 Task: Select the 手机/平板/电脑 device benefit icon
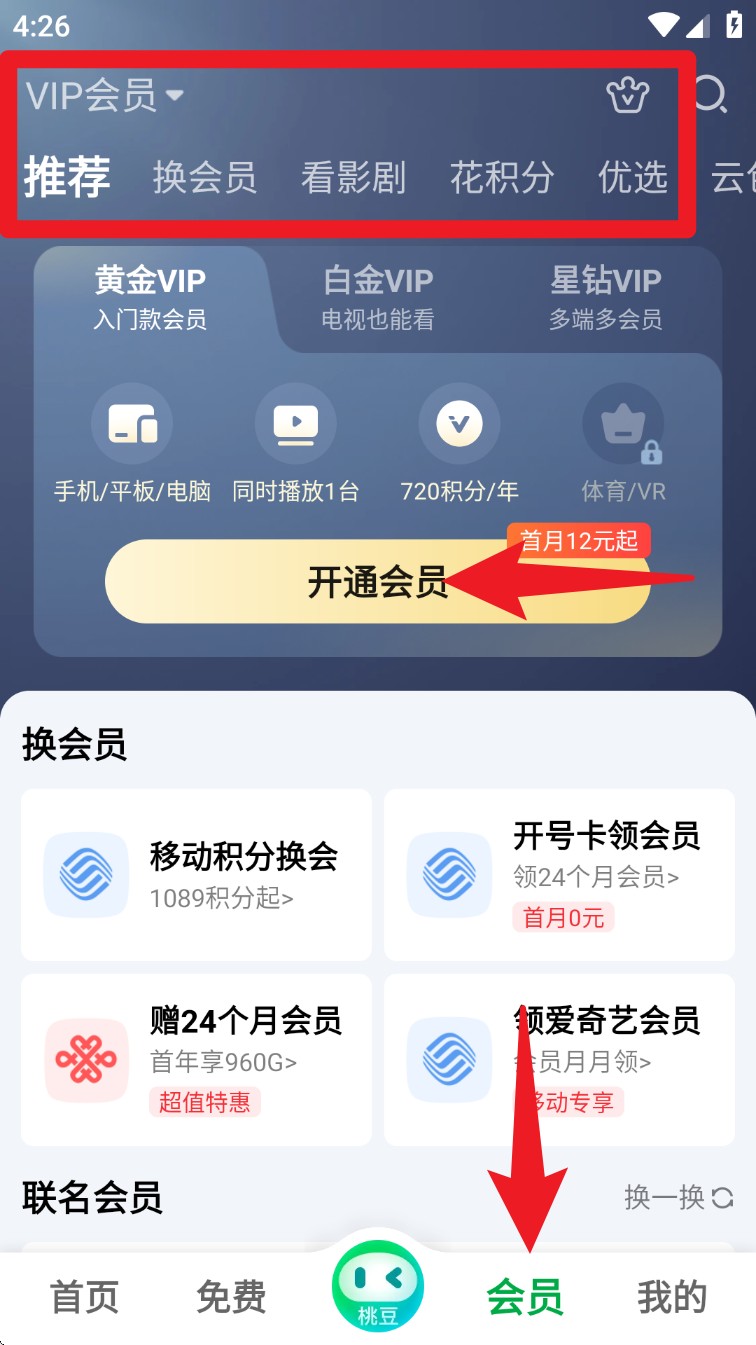pyautogui.click(x=131, y=424)
